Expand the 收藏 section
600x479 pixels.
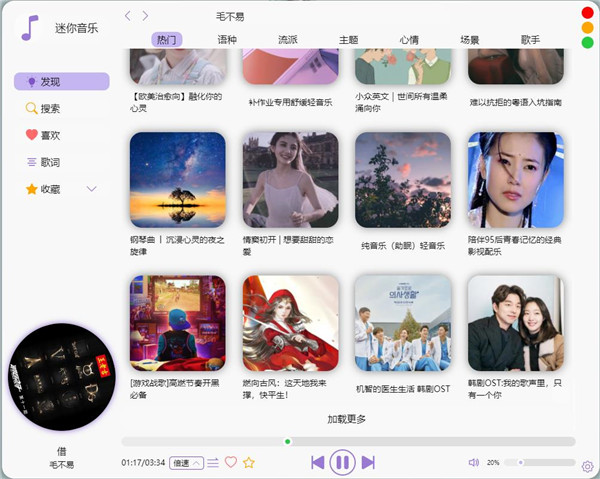click(x=91, y=189)
